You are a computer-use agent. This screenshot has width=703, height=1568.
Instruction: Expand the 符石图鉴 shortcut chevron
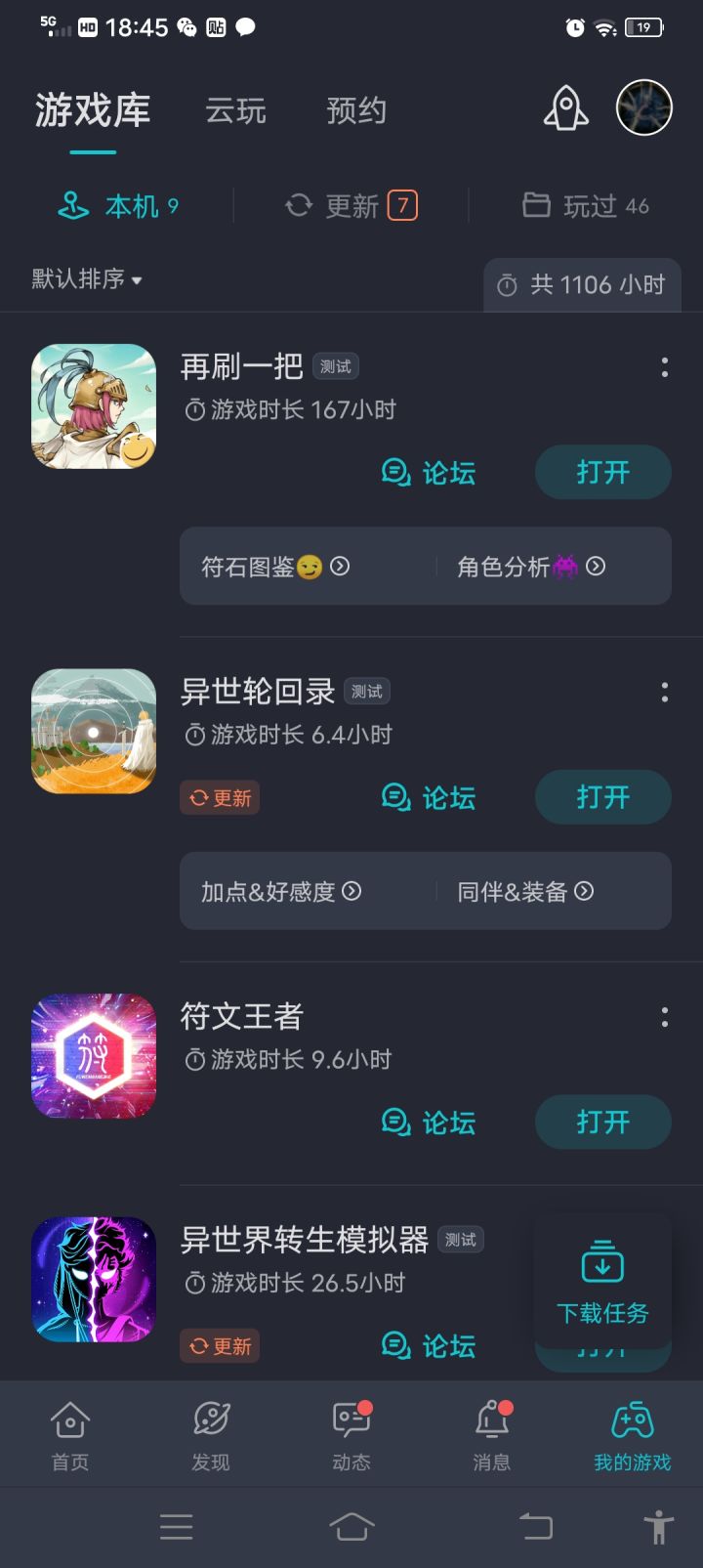tap(339, 567)
